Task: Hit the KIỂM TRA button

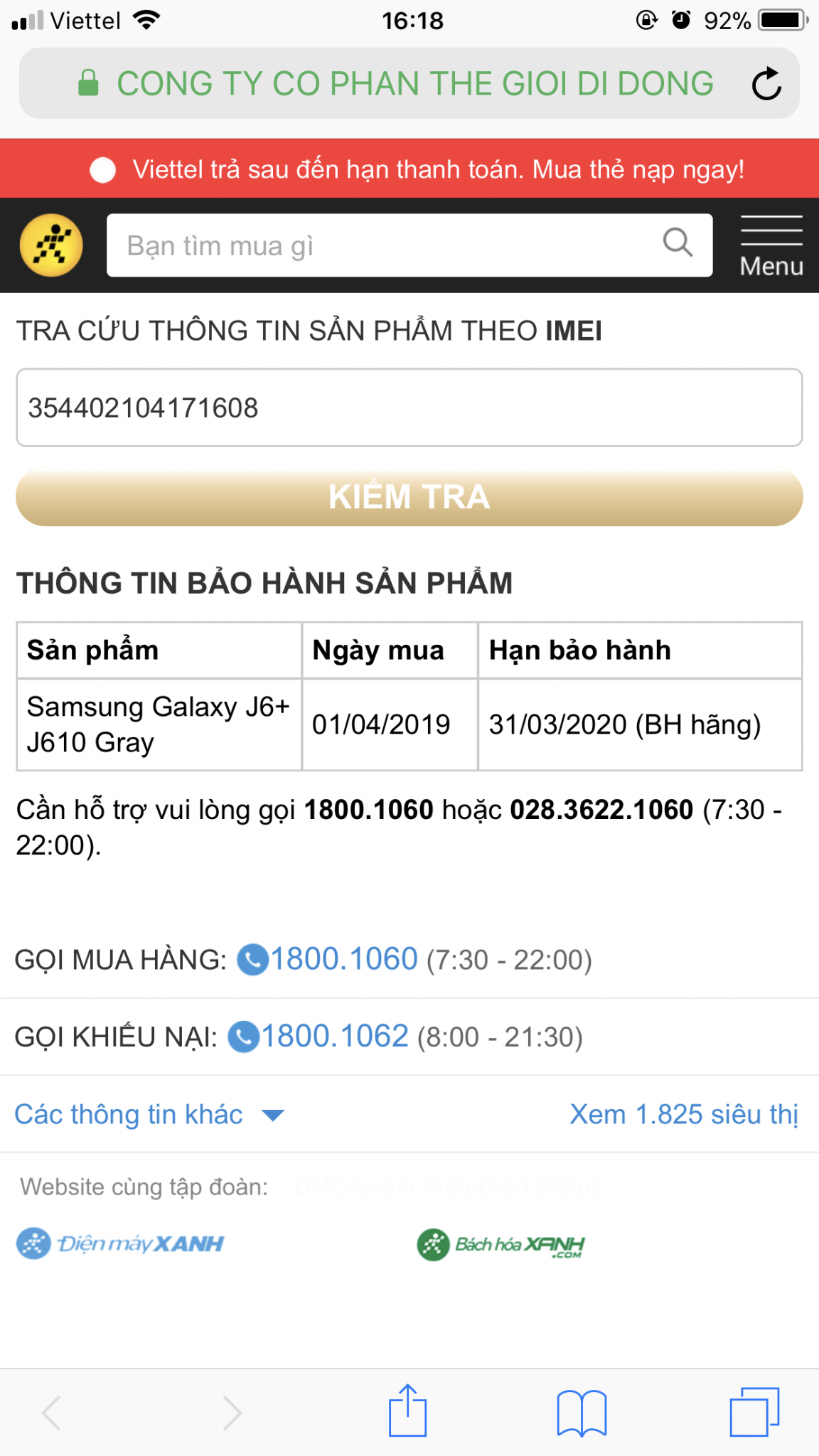Action: click(409, 497)
